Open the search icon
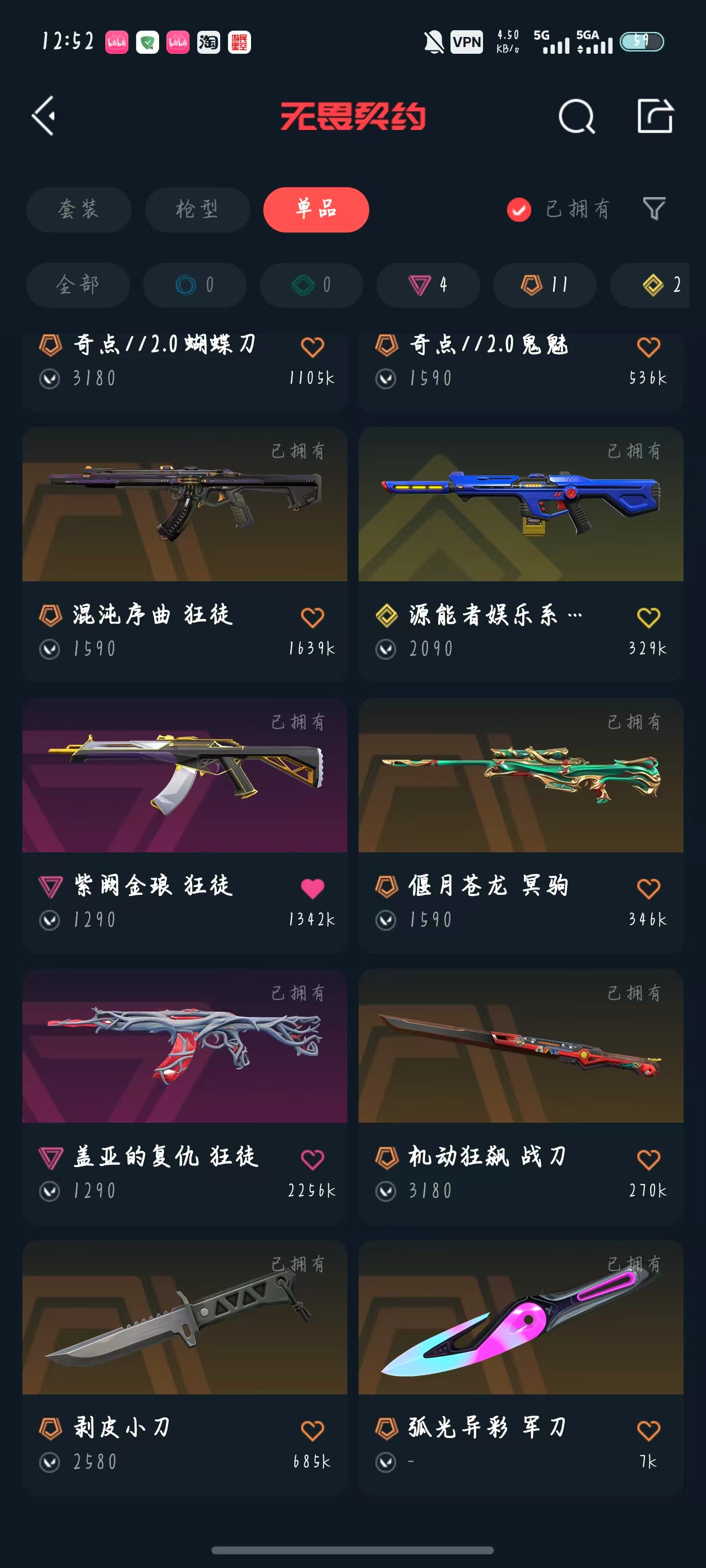 click(x=576, y=116)
